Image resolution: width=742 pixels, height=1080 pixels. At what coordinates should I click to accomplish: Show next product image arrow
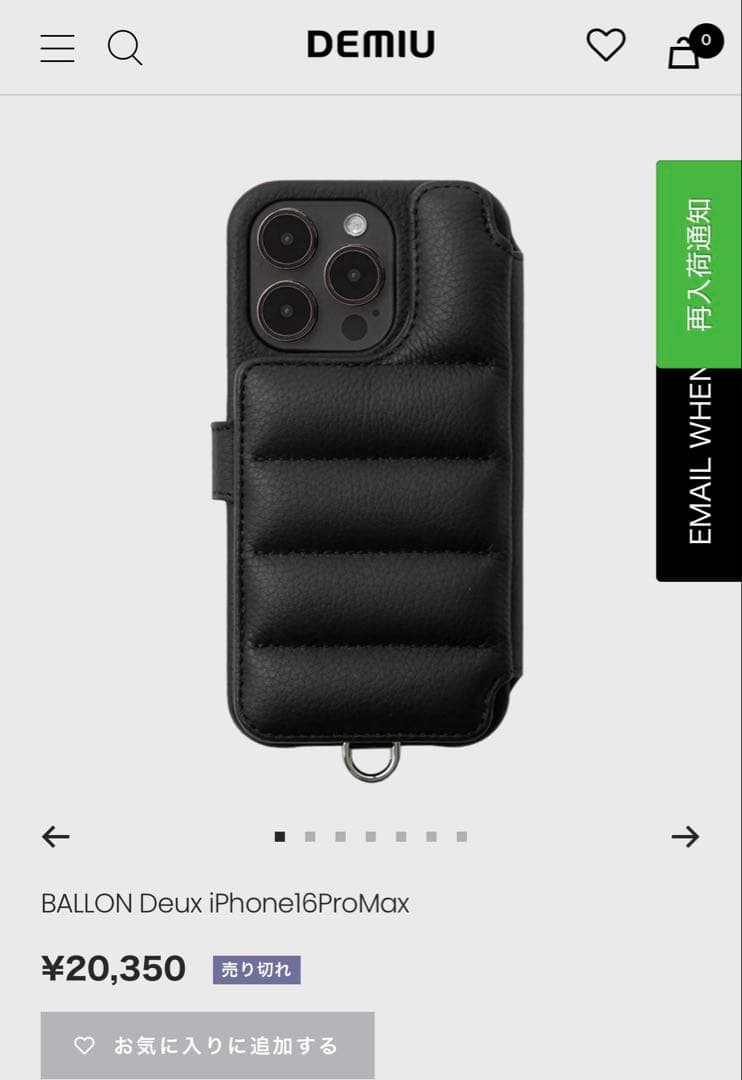[685, 837]
